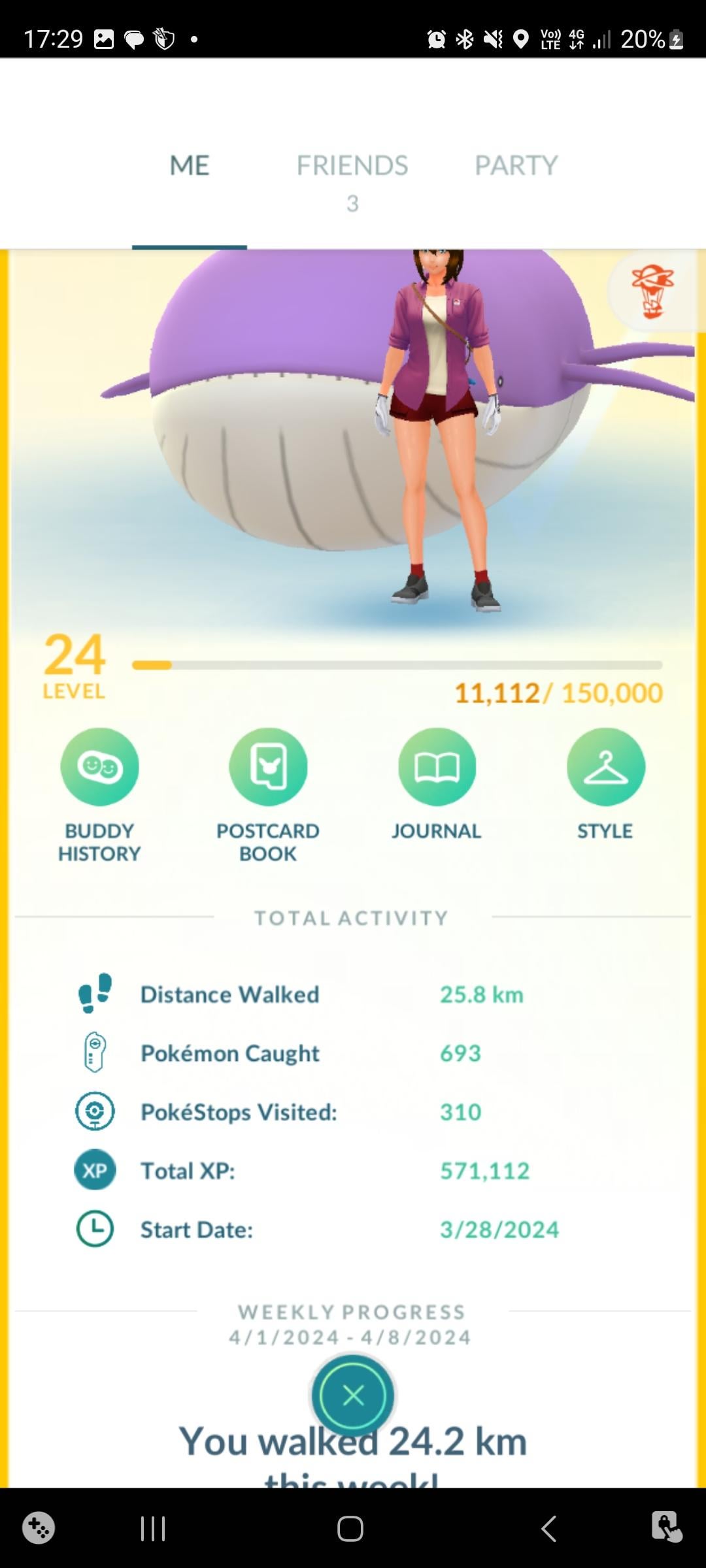
Task: Select the Me tab
Action: point(190,166)
